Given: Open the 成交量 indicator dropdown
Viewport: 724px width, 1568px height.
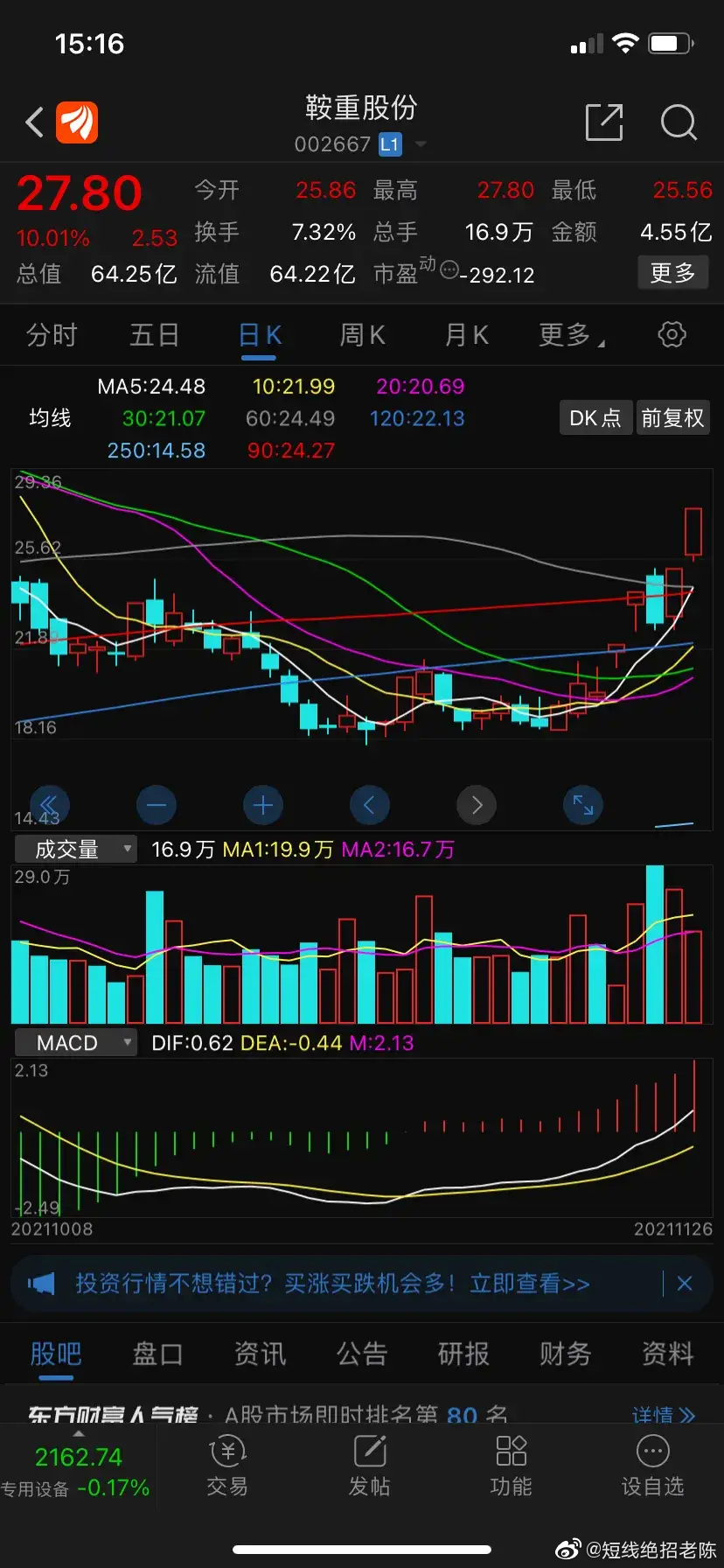Looking at the screenshot, I should click(76, 849).
